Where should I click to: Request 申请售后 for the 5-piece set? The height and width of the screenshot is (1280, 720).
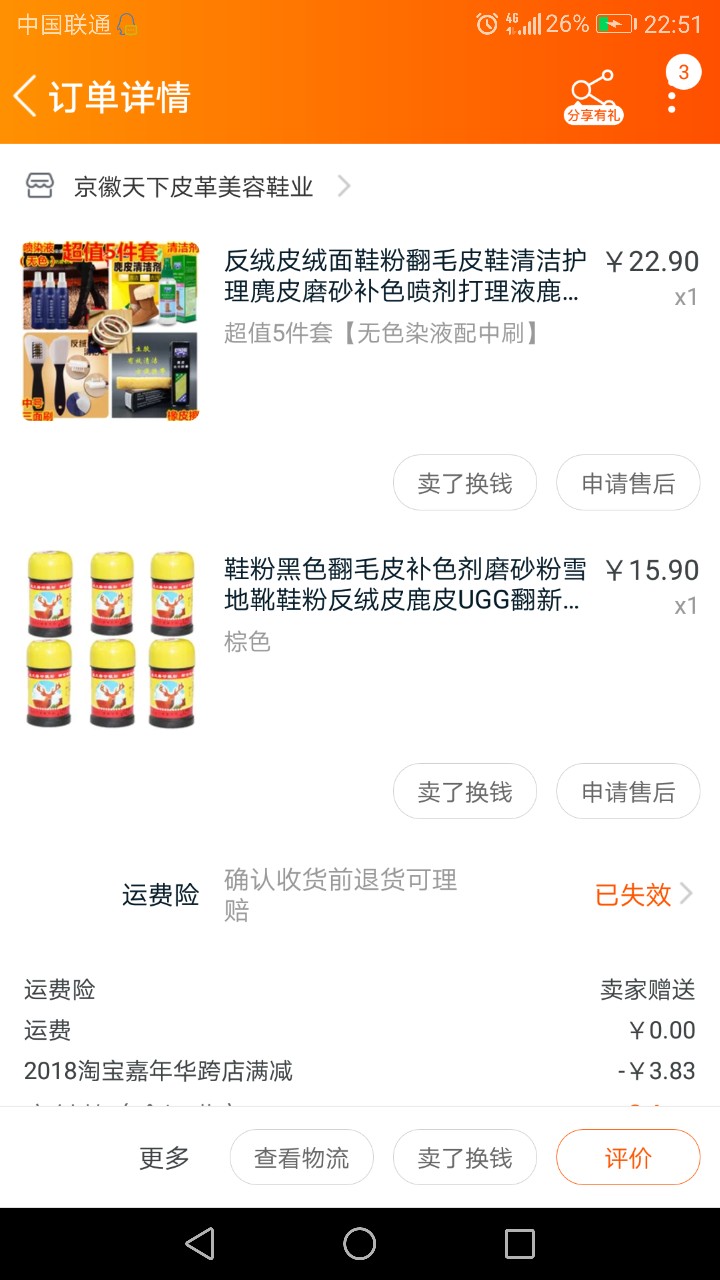(x=628, y=483)
